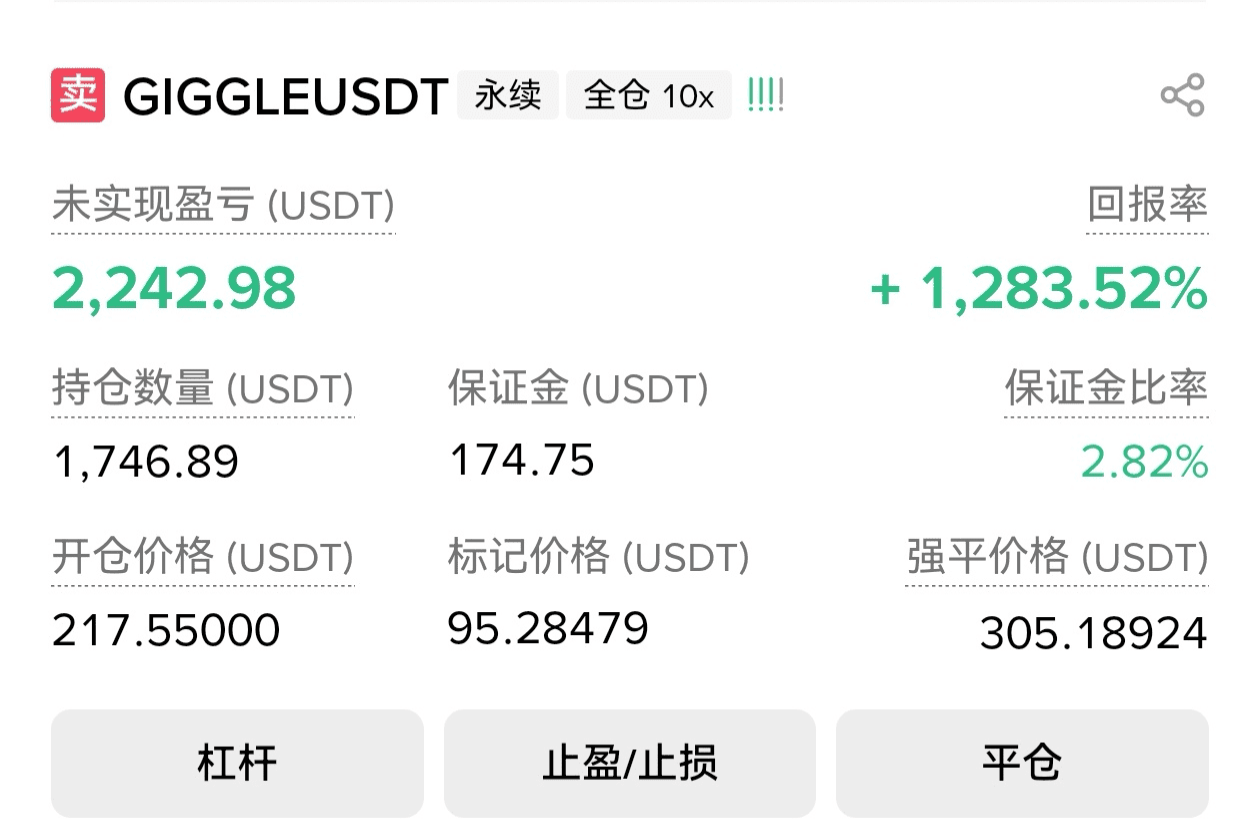Open the 杠杆 leverage settings

point(237,763)
